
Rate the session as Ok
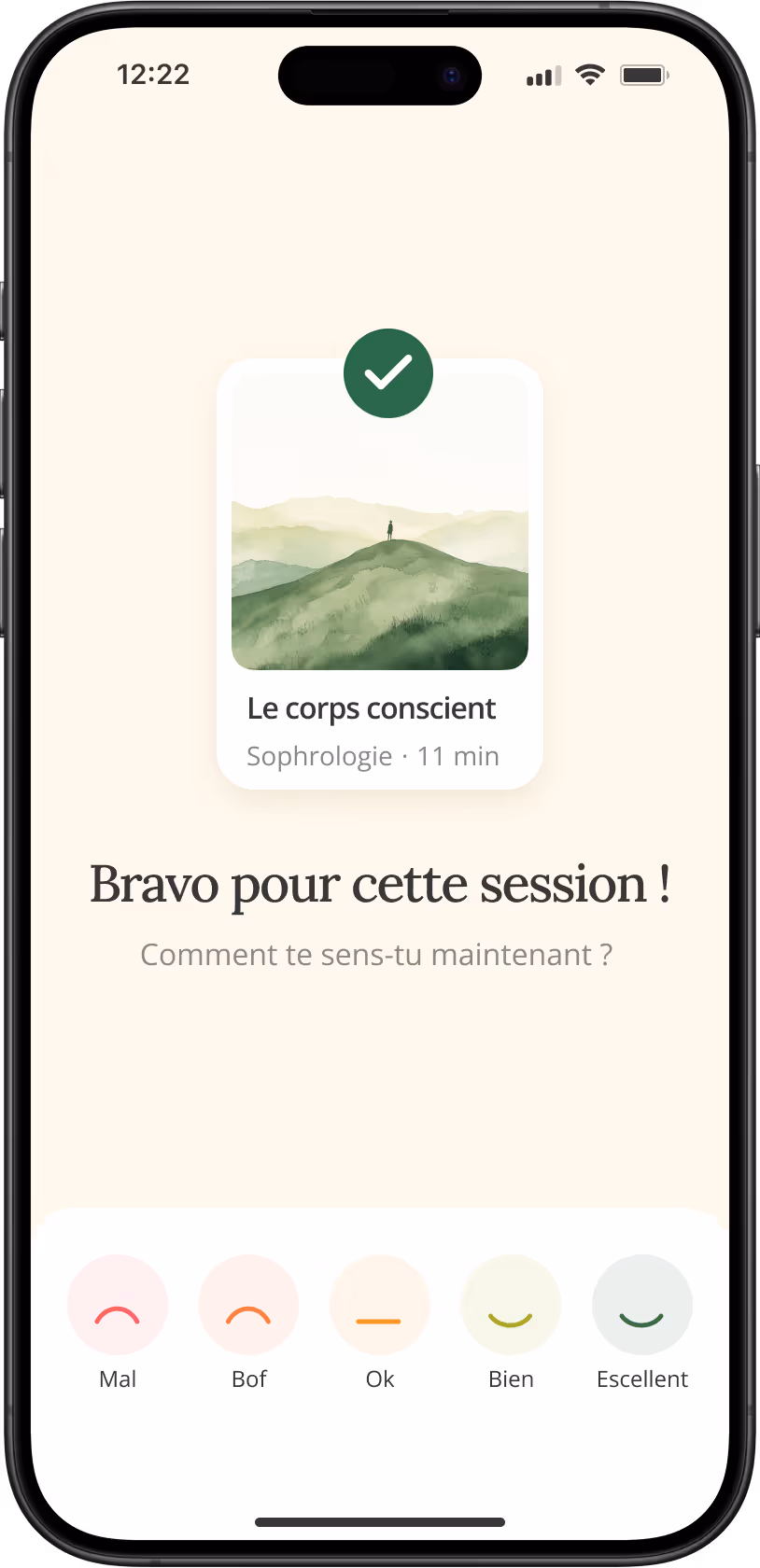(379, 1304)
